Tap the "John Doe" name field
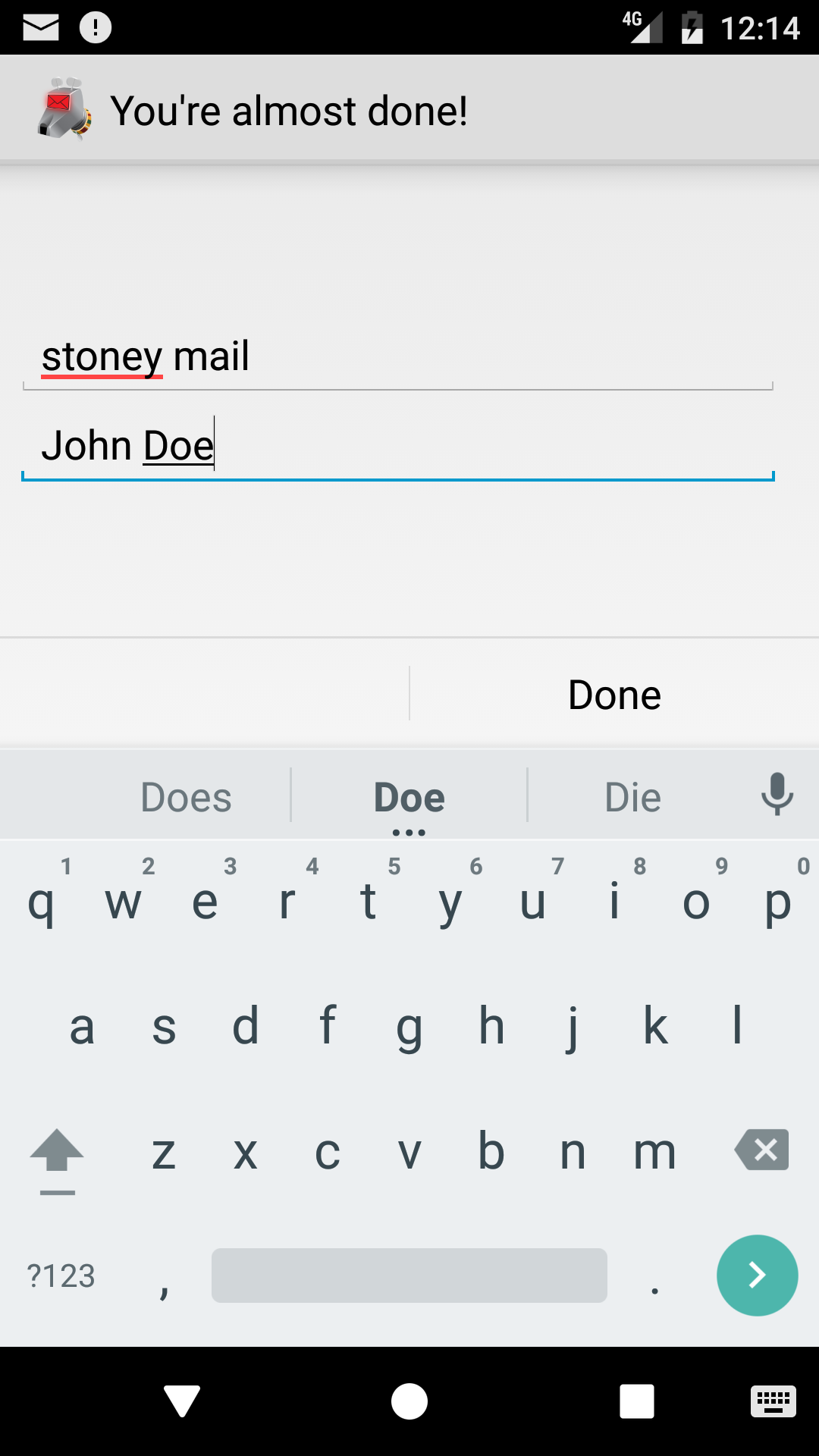819x1456 pixels. point(397,446)
